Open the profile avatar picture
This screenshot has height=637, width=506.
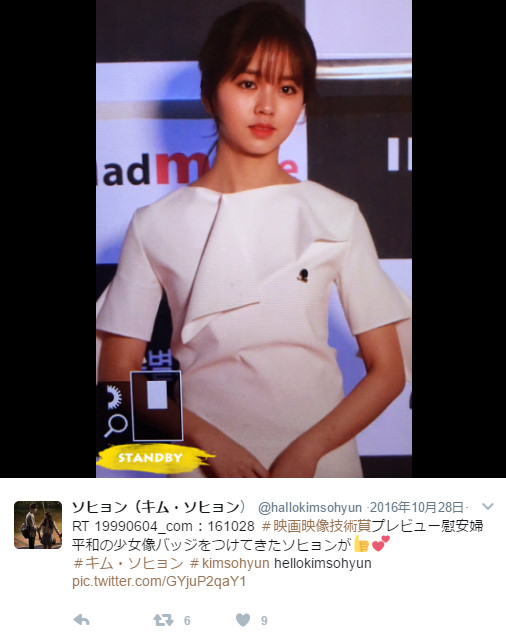[38, 525]
